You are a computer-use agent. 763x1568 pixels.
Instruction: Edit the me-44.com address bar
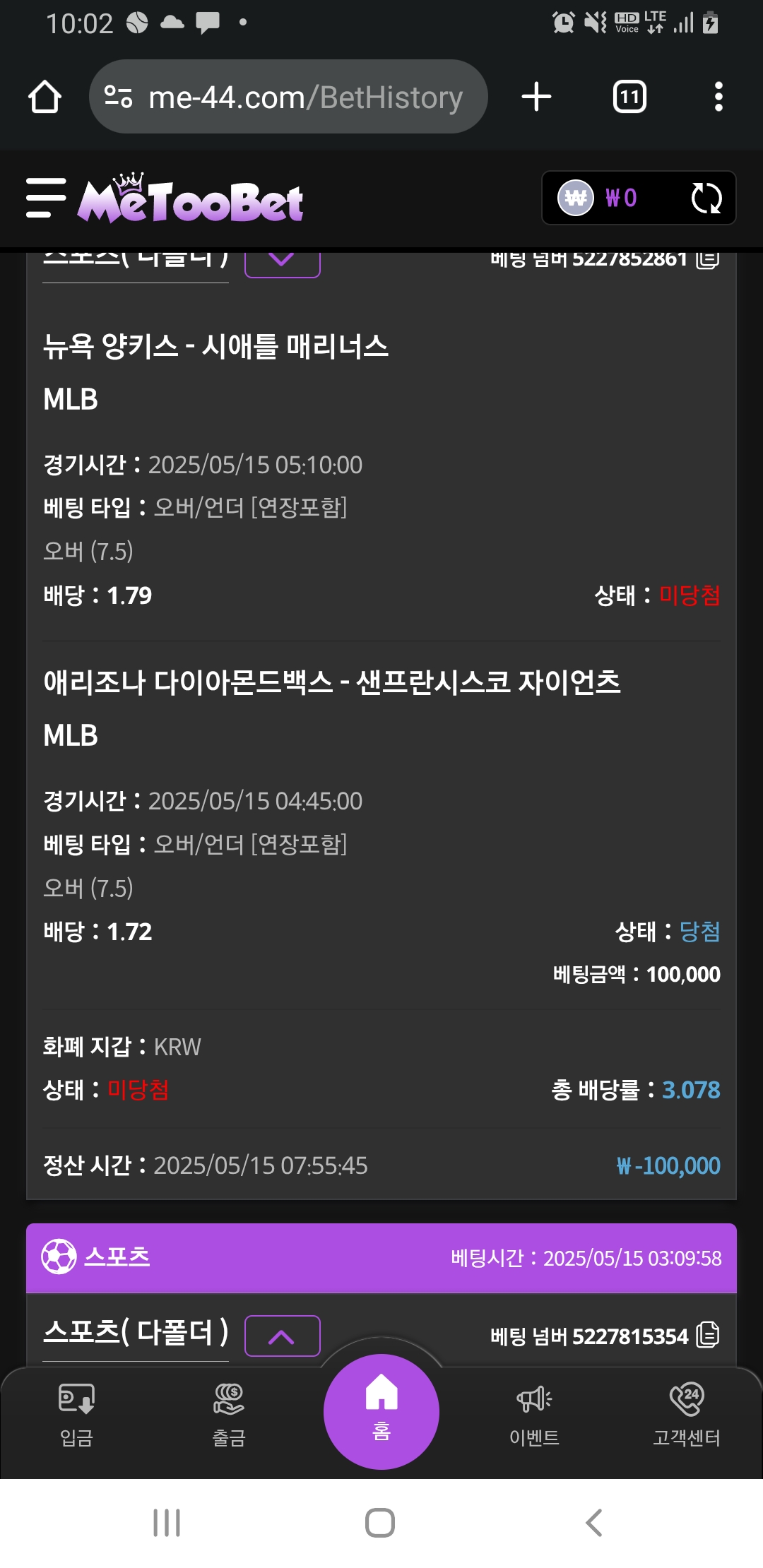[x=288, y=97]
